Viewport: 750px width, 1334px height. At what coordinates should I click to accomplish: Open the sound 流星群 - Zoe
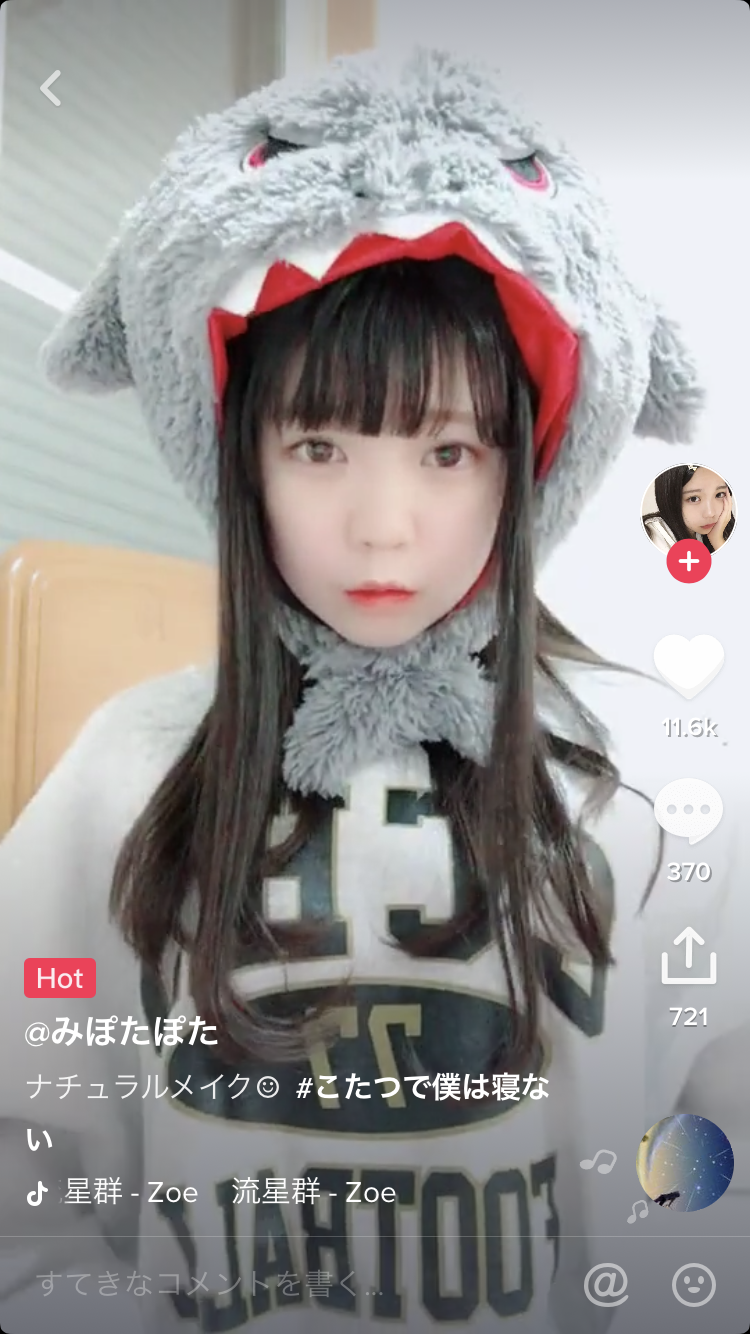313,1192
